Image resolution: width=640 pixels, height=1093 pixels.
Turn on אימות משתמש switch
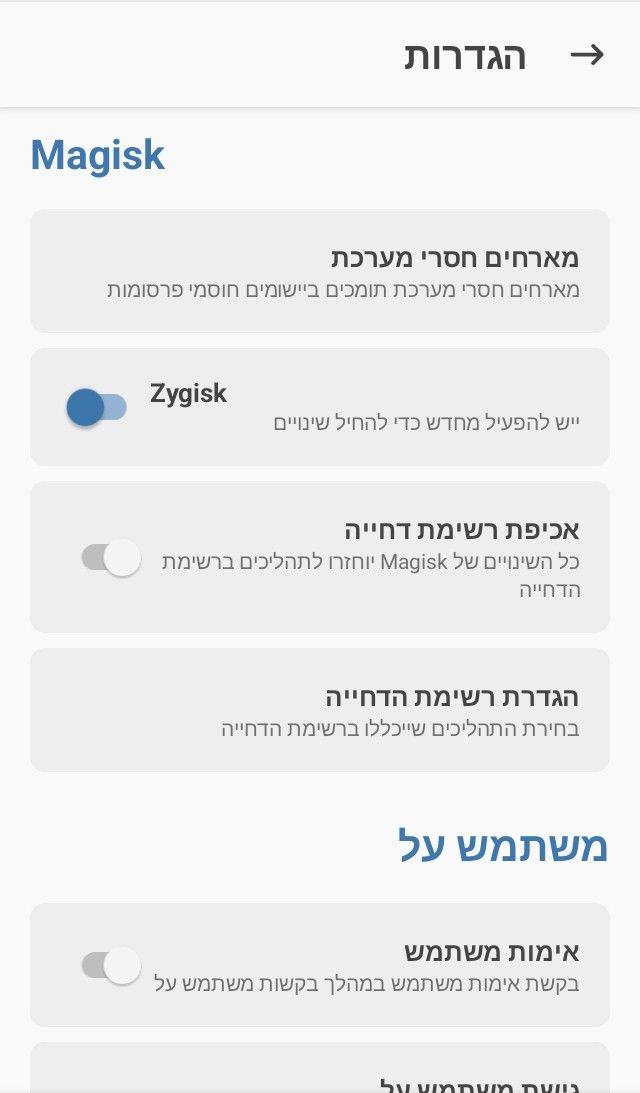point(111,965)
